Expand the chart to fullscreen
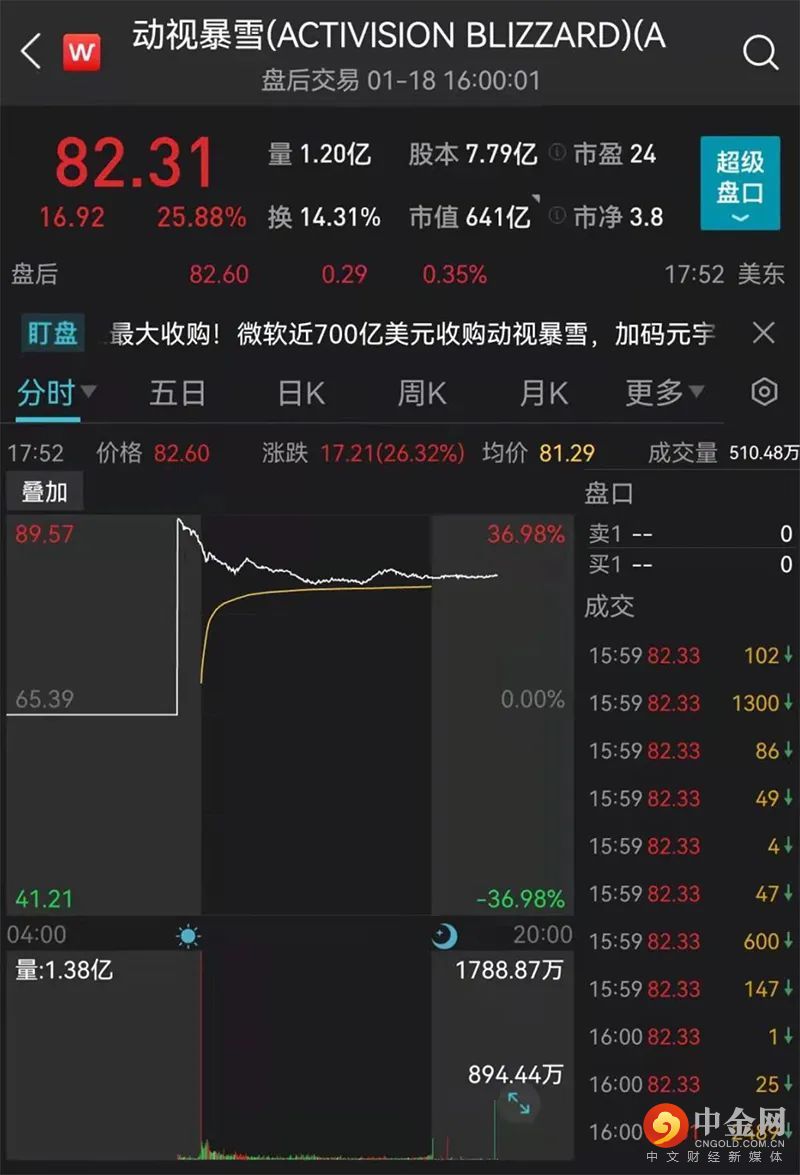This screenshot has height=1175, width=800. pos(519,1103)
